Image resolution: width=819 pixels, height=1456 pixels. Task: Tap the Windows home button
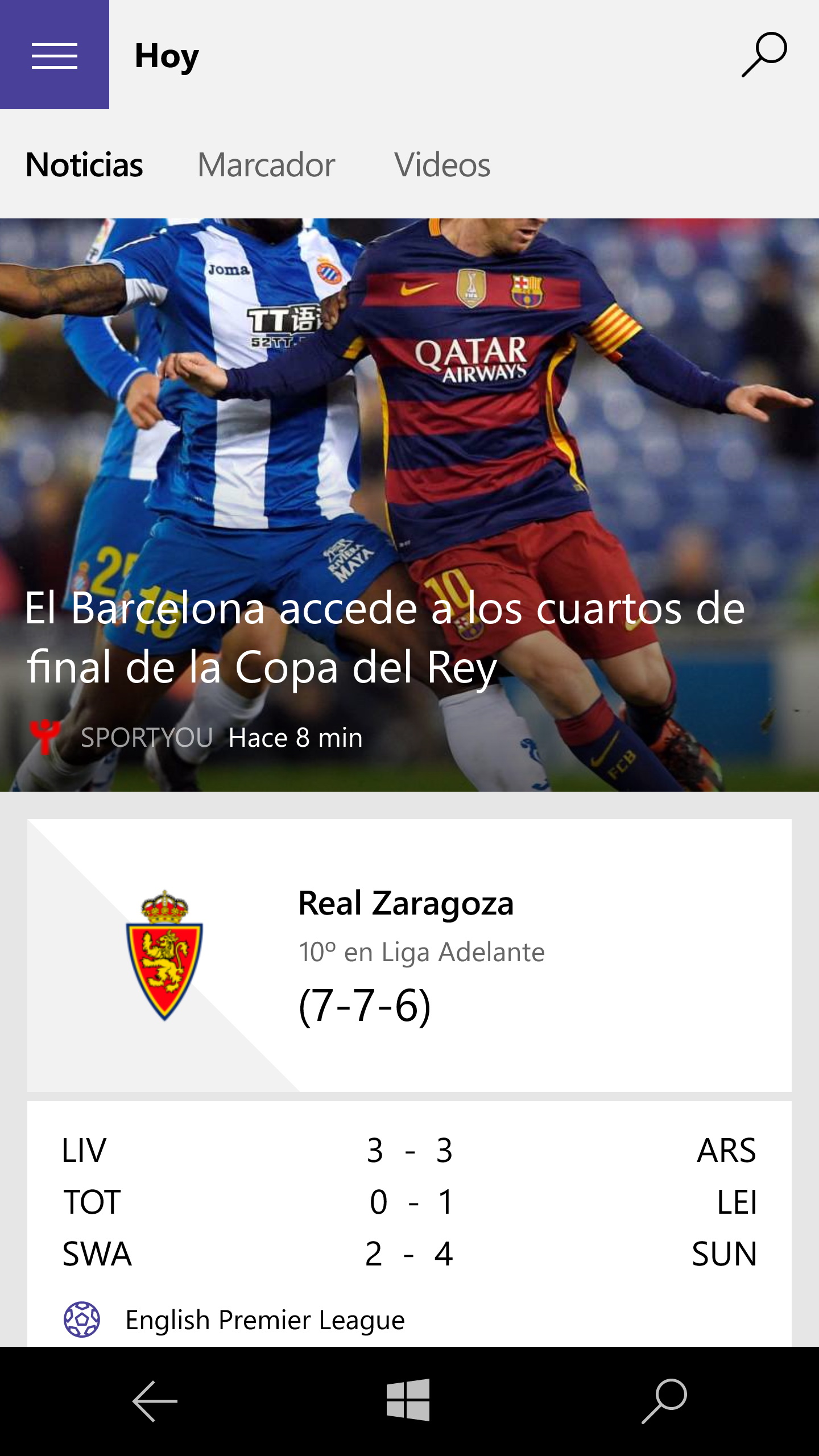408,1400
